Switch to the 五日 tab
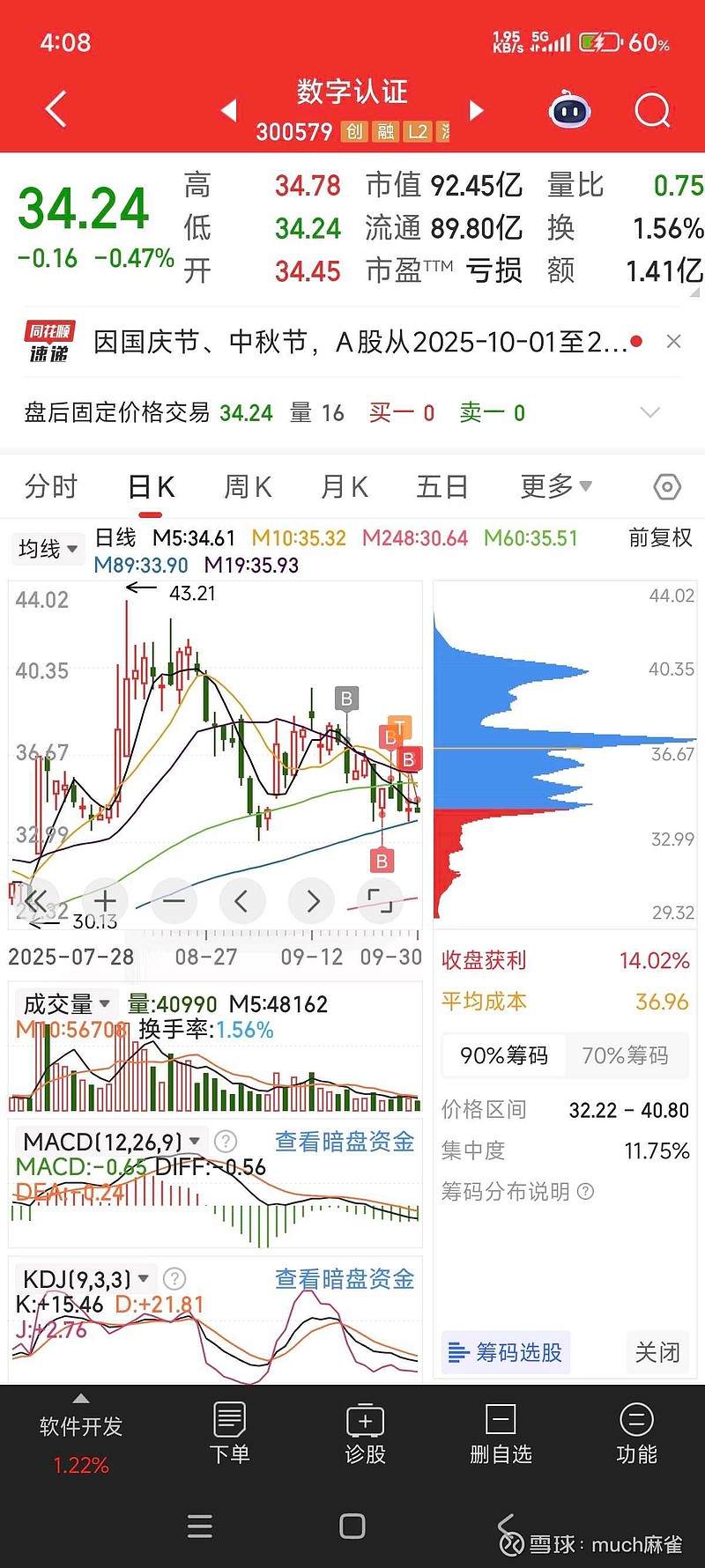 point(442,486)
